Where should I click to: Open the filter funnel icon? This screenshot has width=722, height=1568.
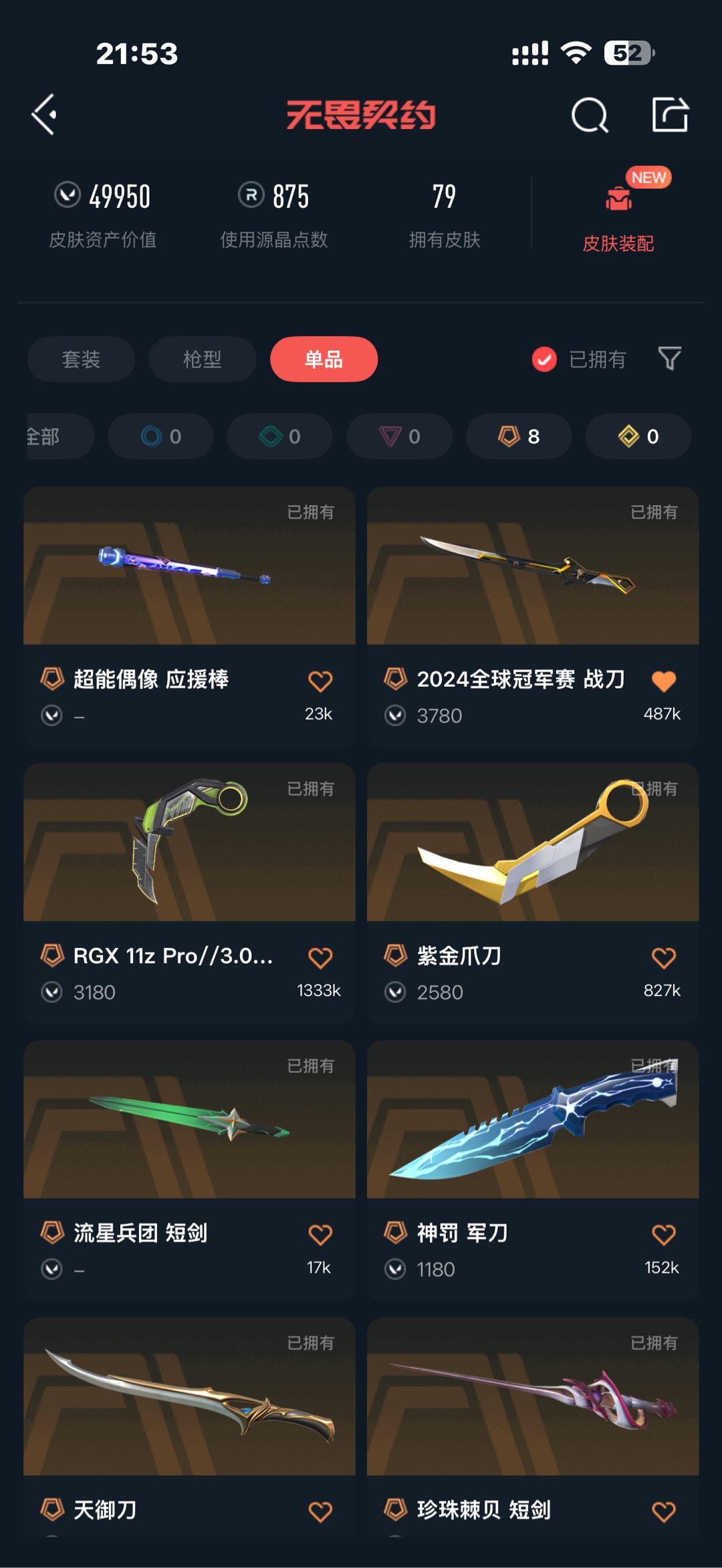click(669, 359)
